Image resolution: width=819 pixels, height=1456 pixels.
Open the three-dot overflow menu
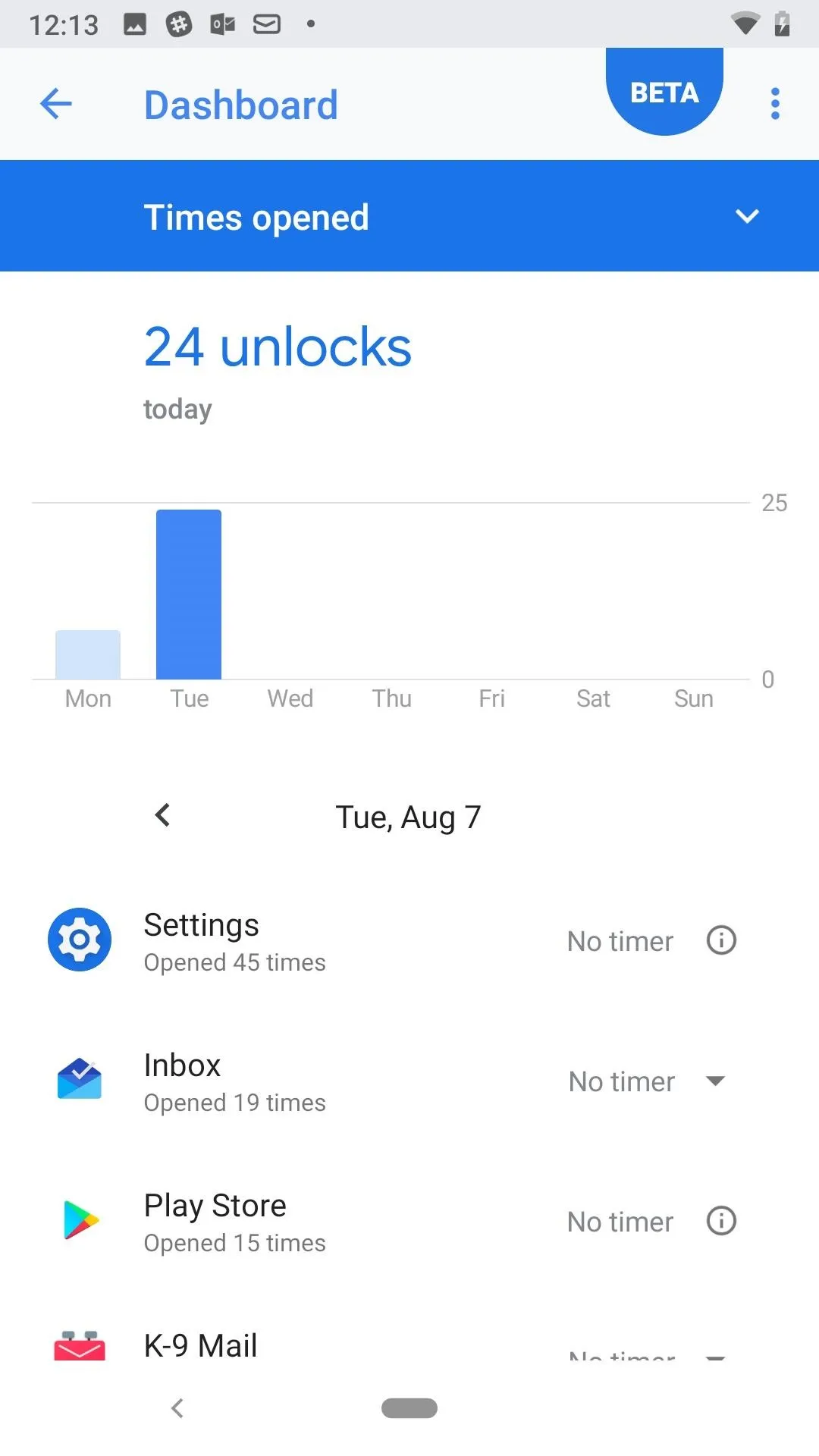(774, 104)
